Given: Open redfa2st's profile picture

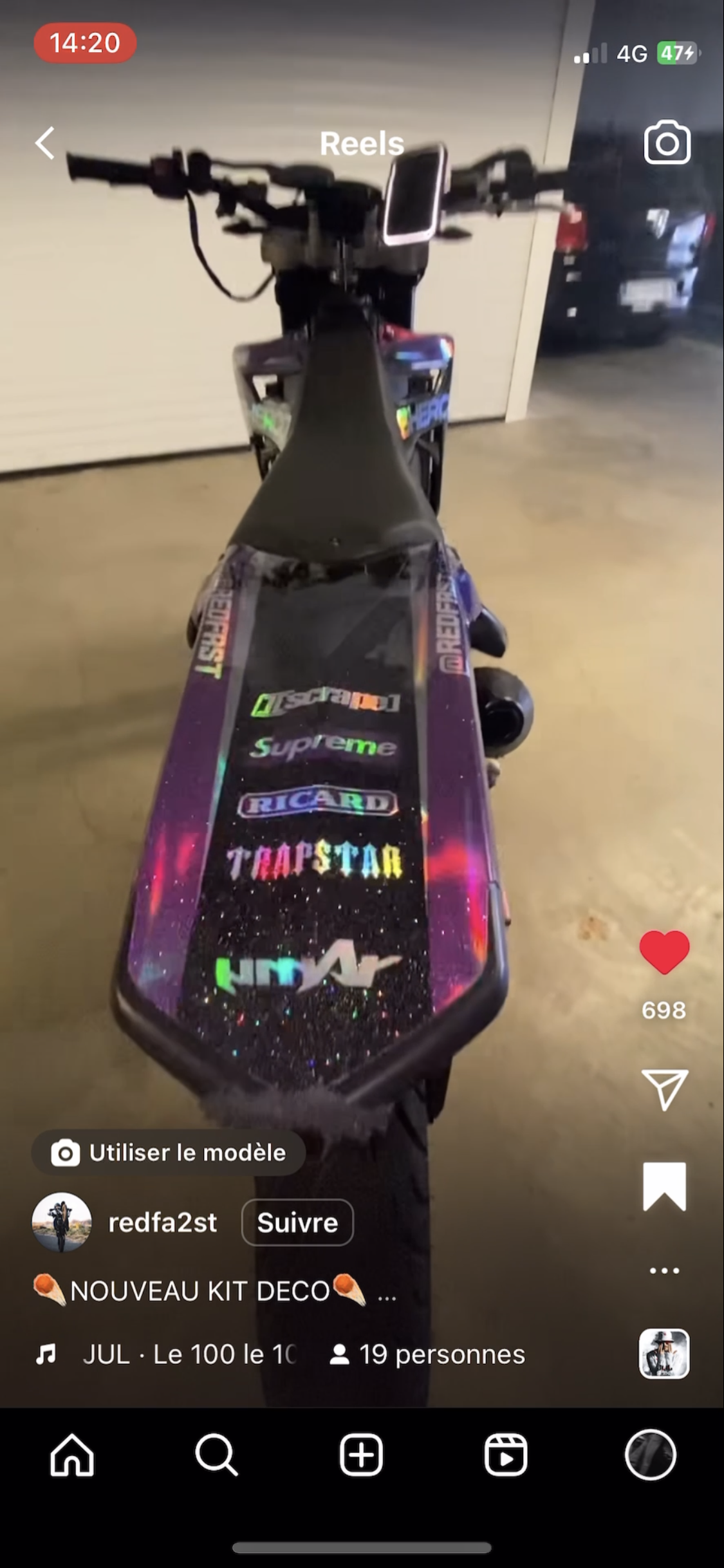Looking at the screenshot, I should 62,1222.
